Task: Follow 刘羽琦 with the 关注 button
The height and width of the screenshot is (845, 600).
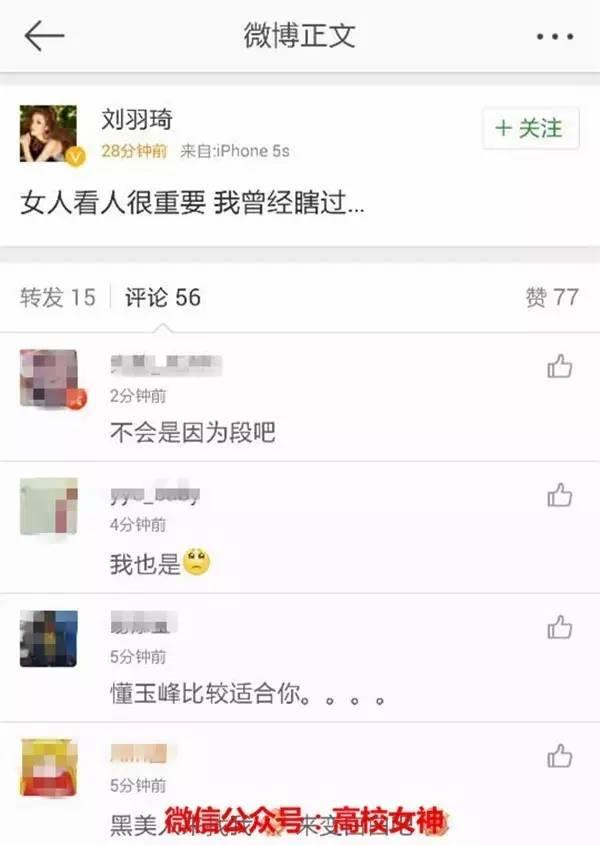Action: [x=530, y=128]
